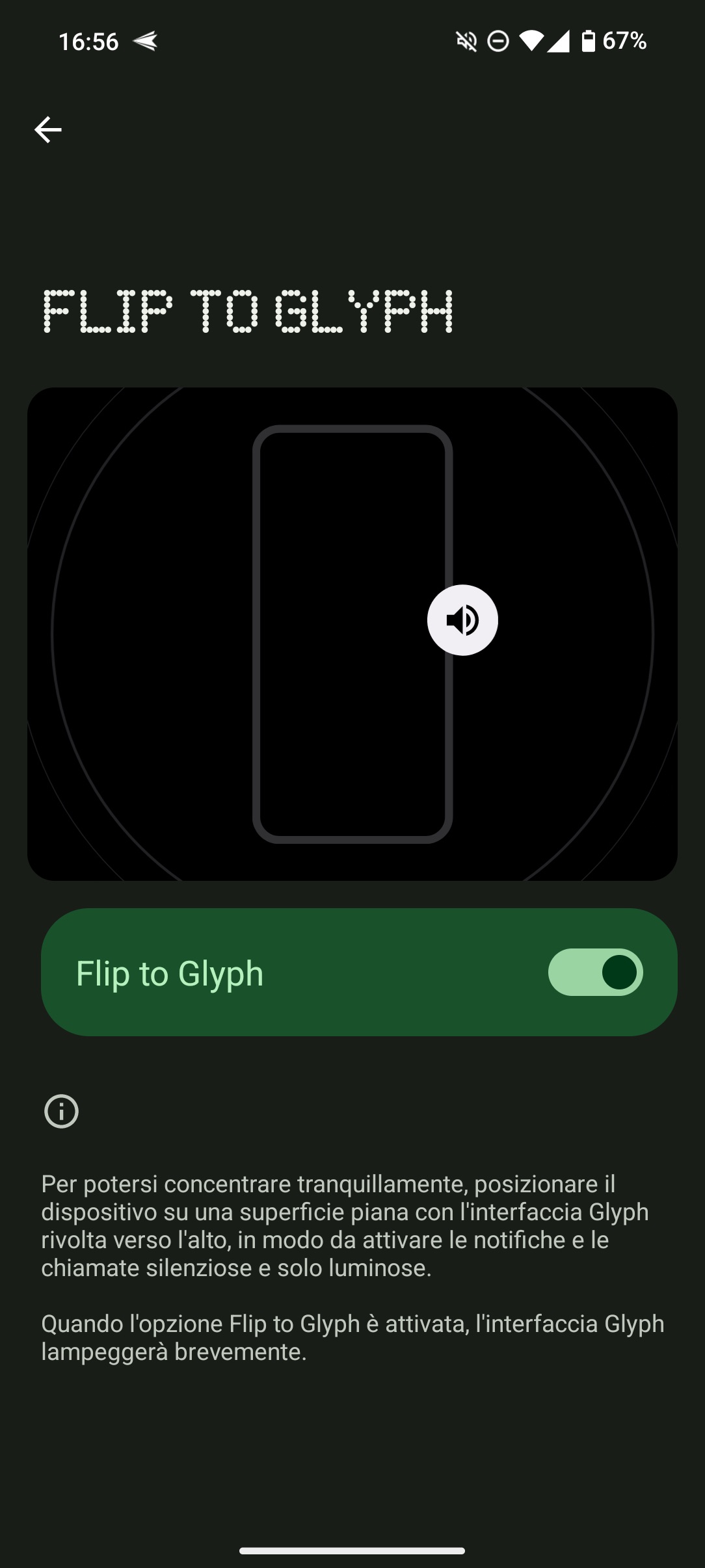705x1568 pixels.
Task: Go back using the arrow icon
Action: click(47, 130)
